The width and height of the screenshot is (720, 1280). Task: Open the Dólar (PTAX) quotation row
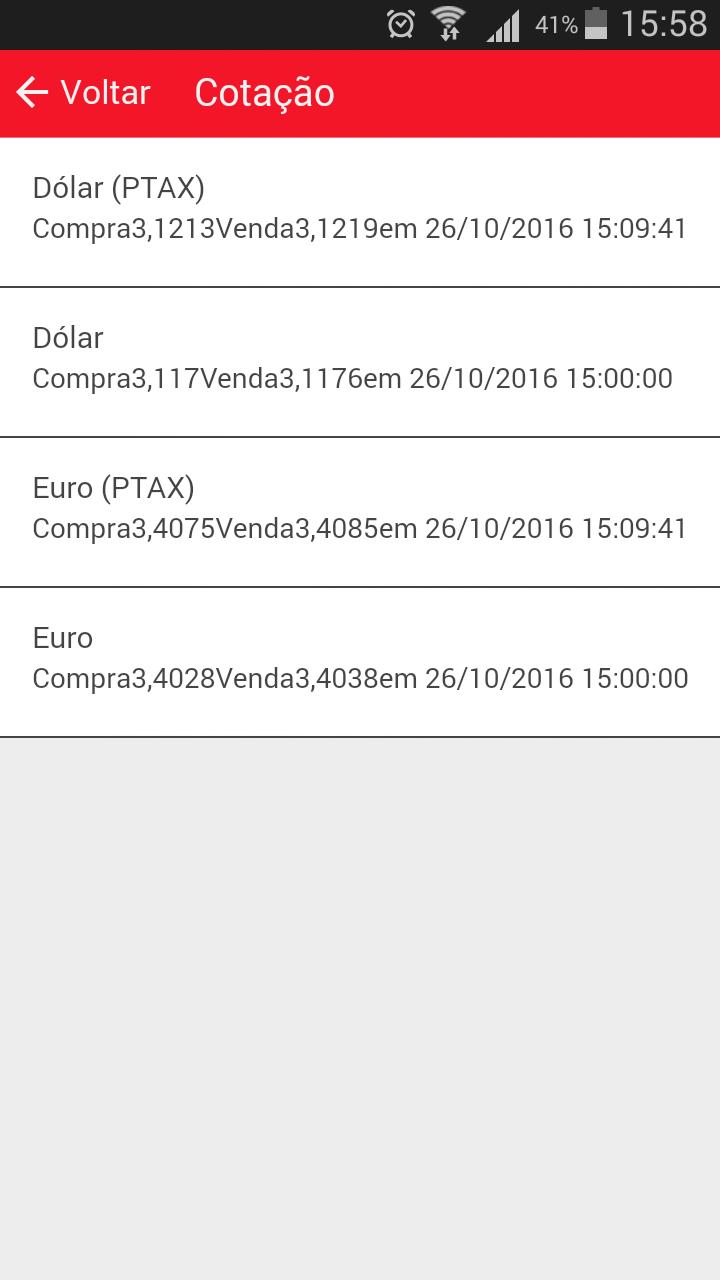pos(360,212)
